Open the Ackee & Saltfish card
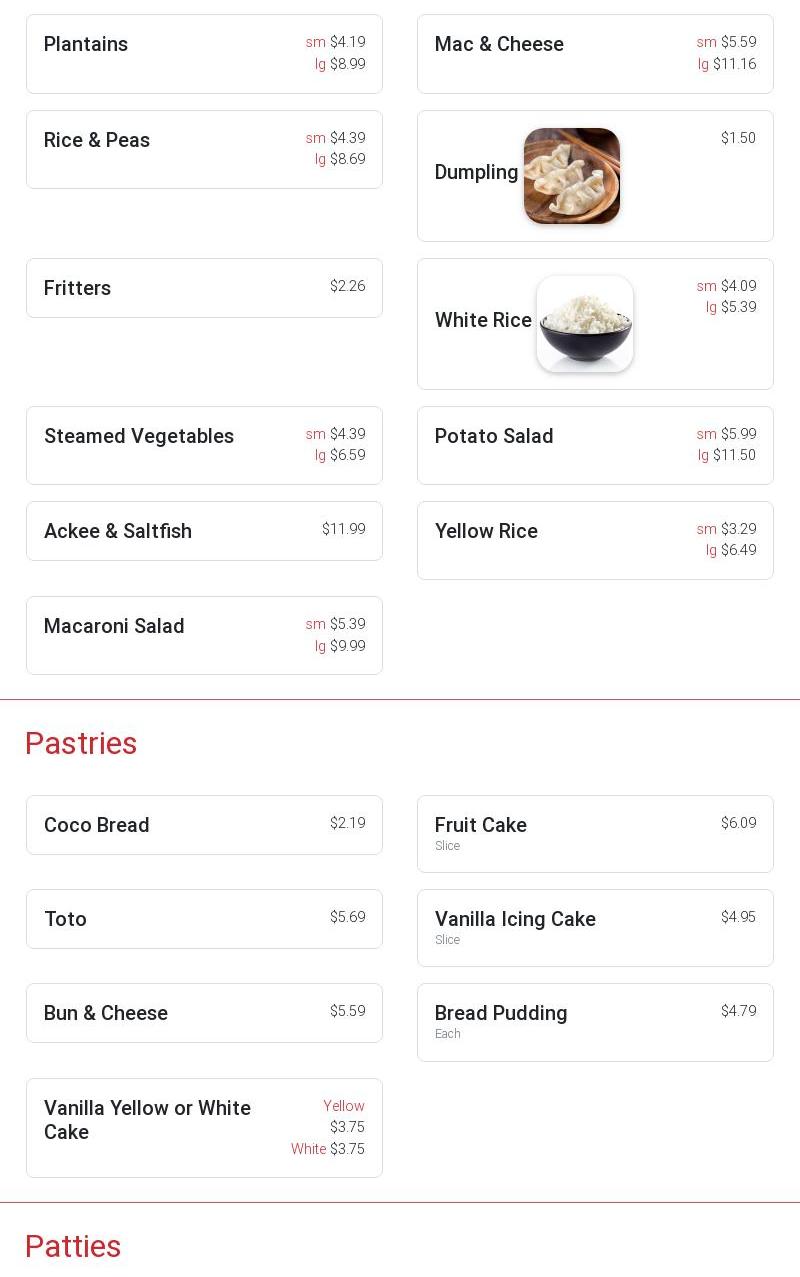This screenshot has height=1277, width=800. pos(204,531)
